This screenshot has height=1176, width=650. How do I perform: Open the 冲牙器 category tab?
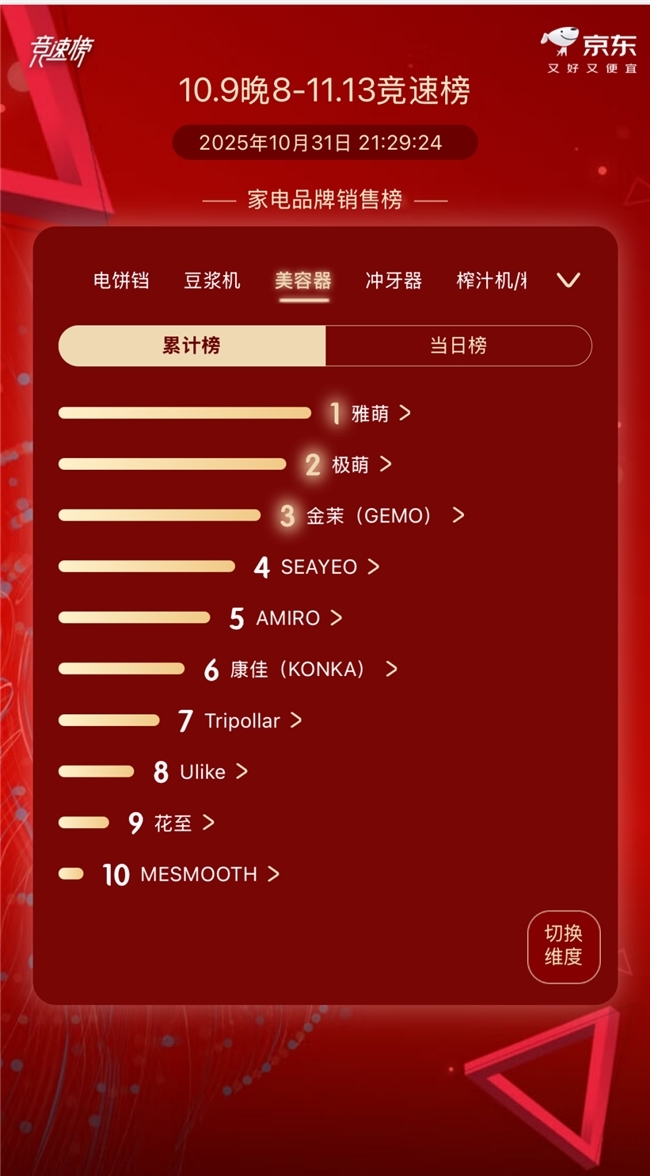pos(394,281)
